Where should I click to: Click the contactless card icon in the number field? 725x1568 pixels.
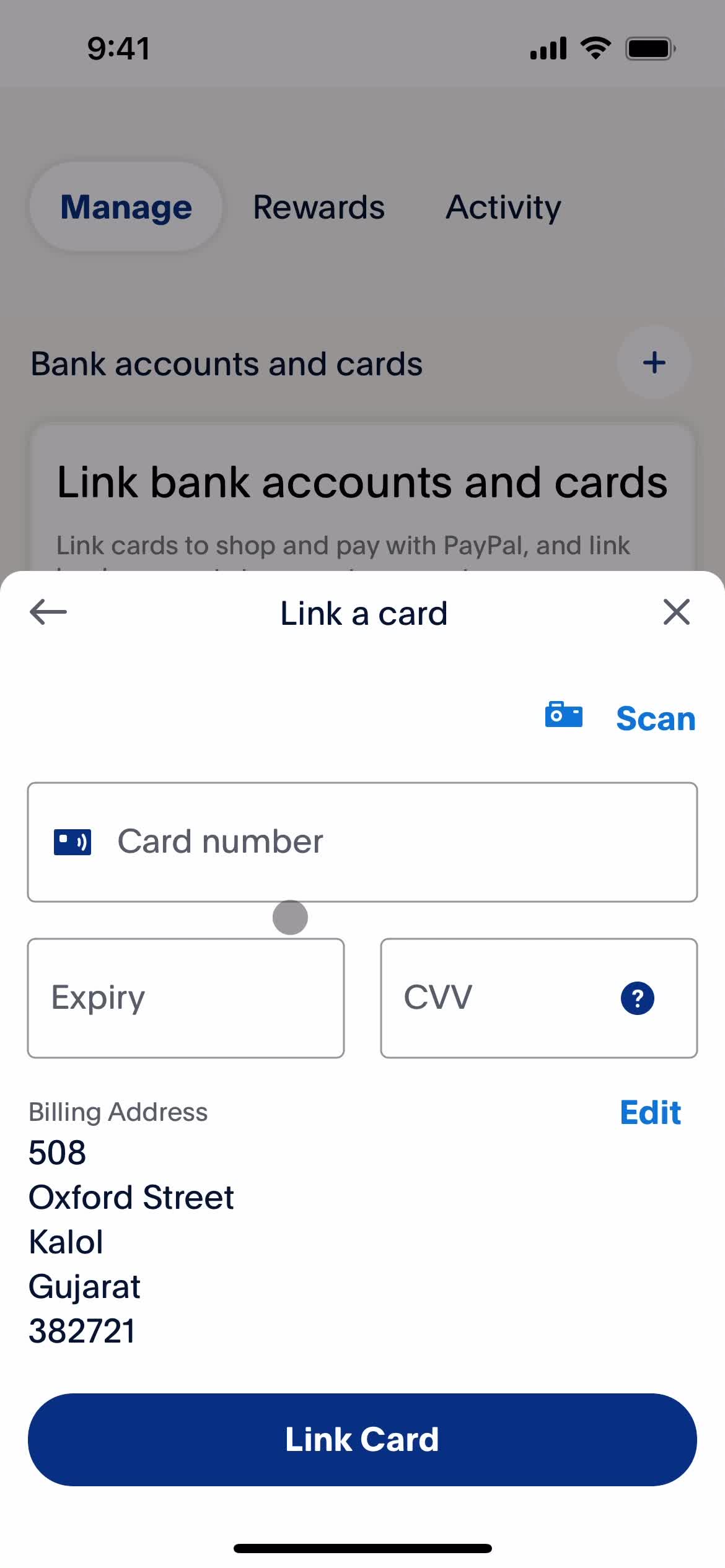tap(72, 841)
